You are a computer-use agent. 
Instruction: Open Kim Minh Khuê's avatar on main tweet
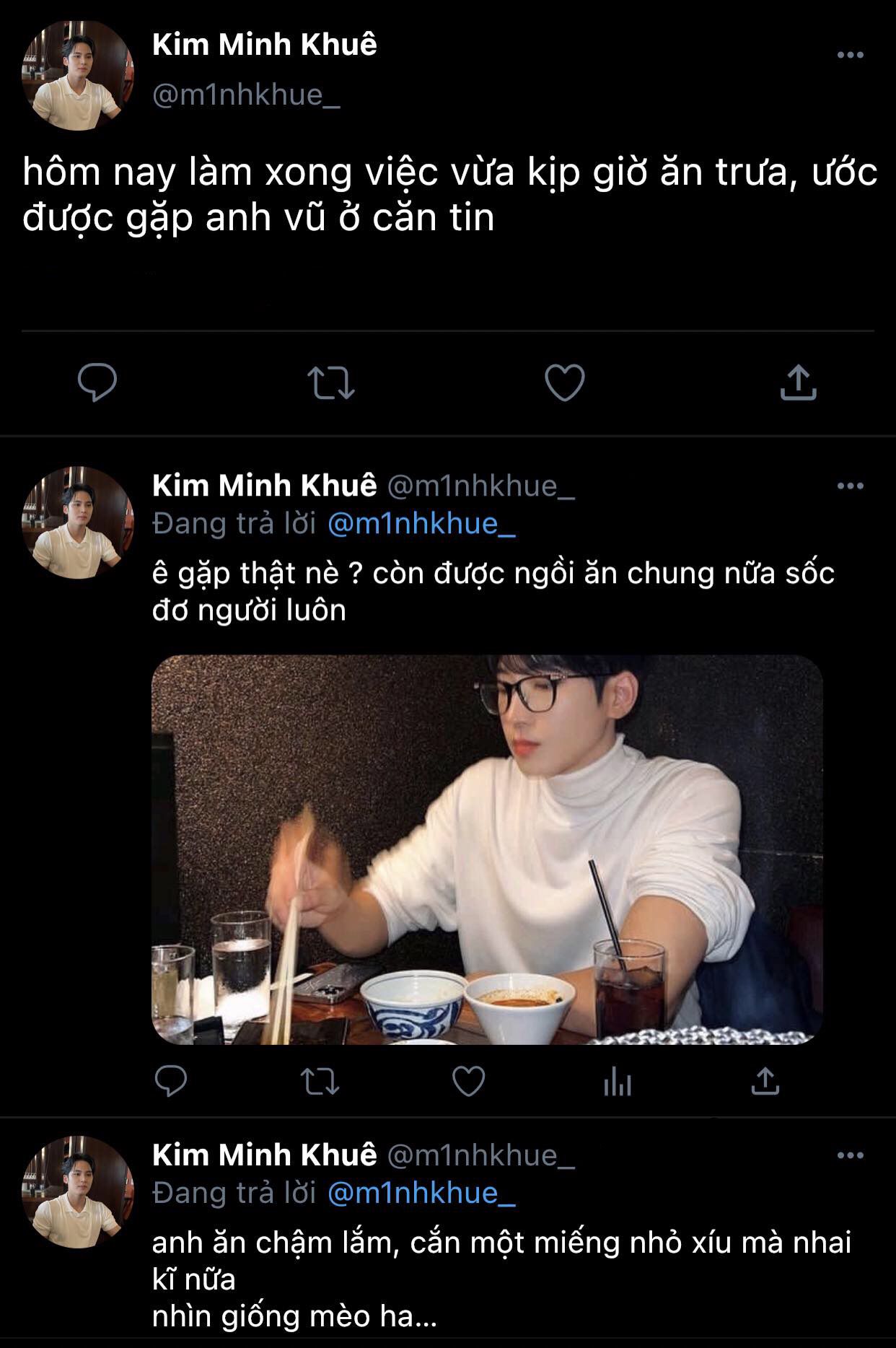[x=78, y=75]
